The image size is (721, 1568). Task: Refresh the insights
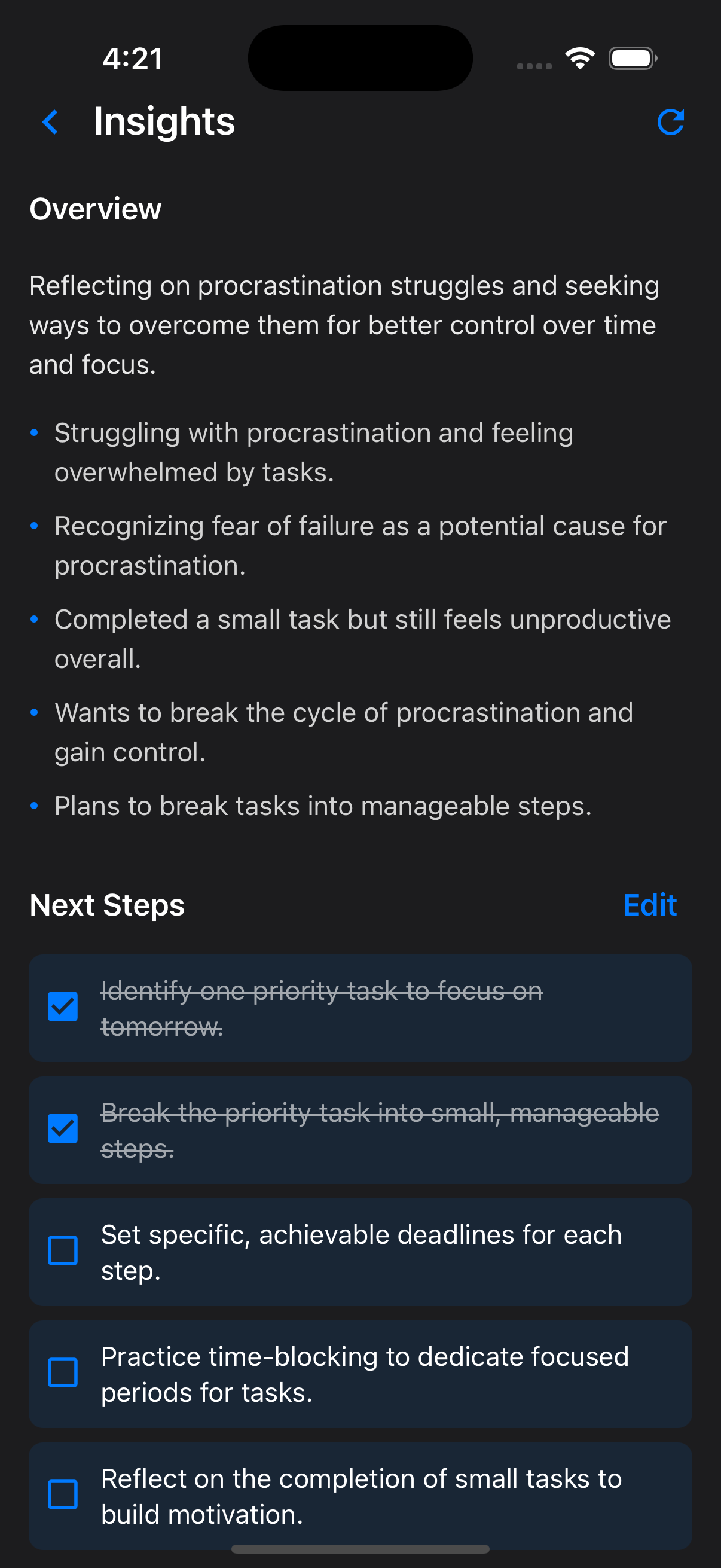[671, 122]
